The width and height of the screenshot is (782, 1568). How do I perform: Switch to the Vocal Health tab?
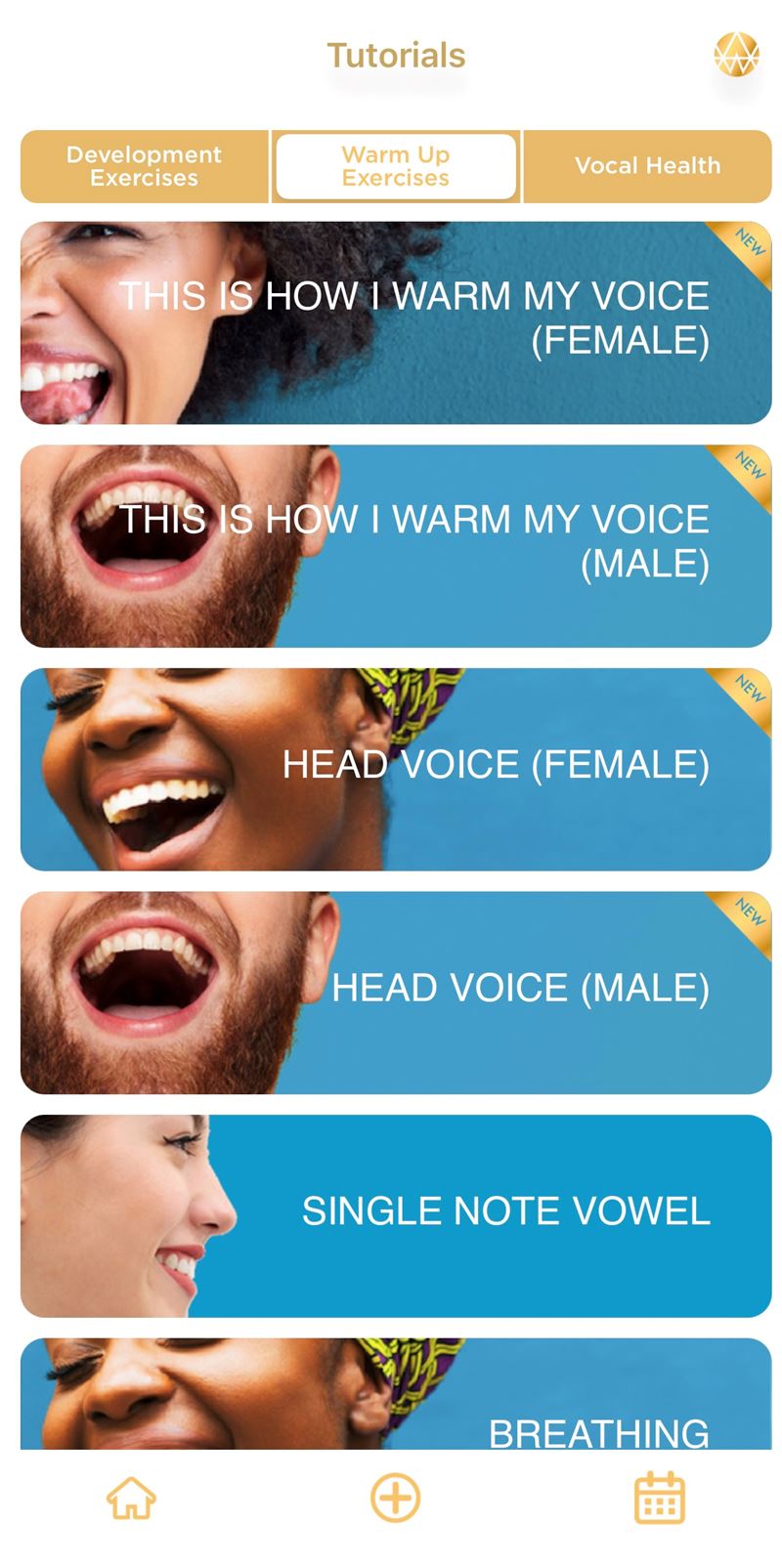pyautogui.click(x=648, y=166)
